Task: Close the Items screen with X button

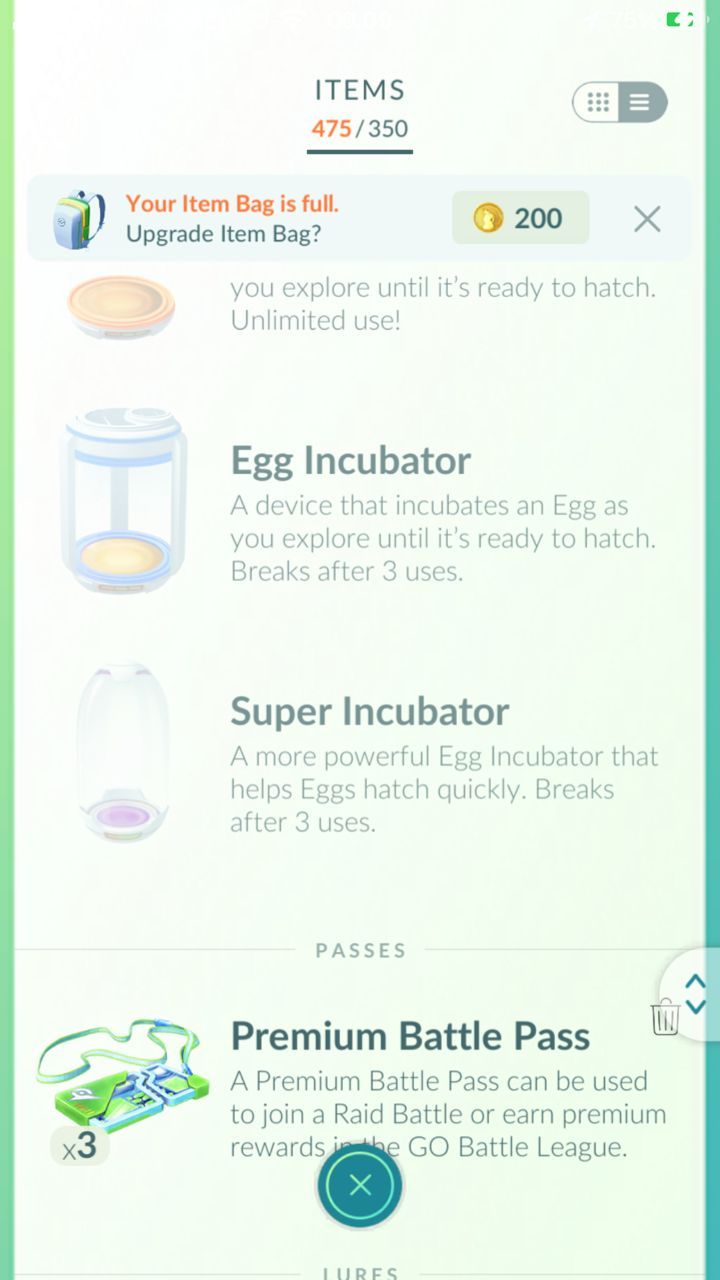Action: point(360,1186)
